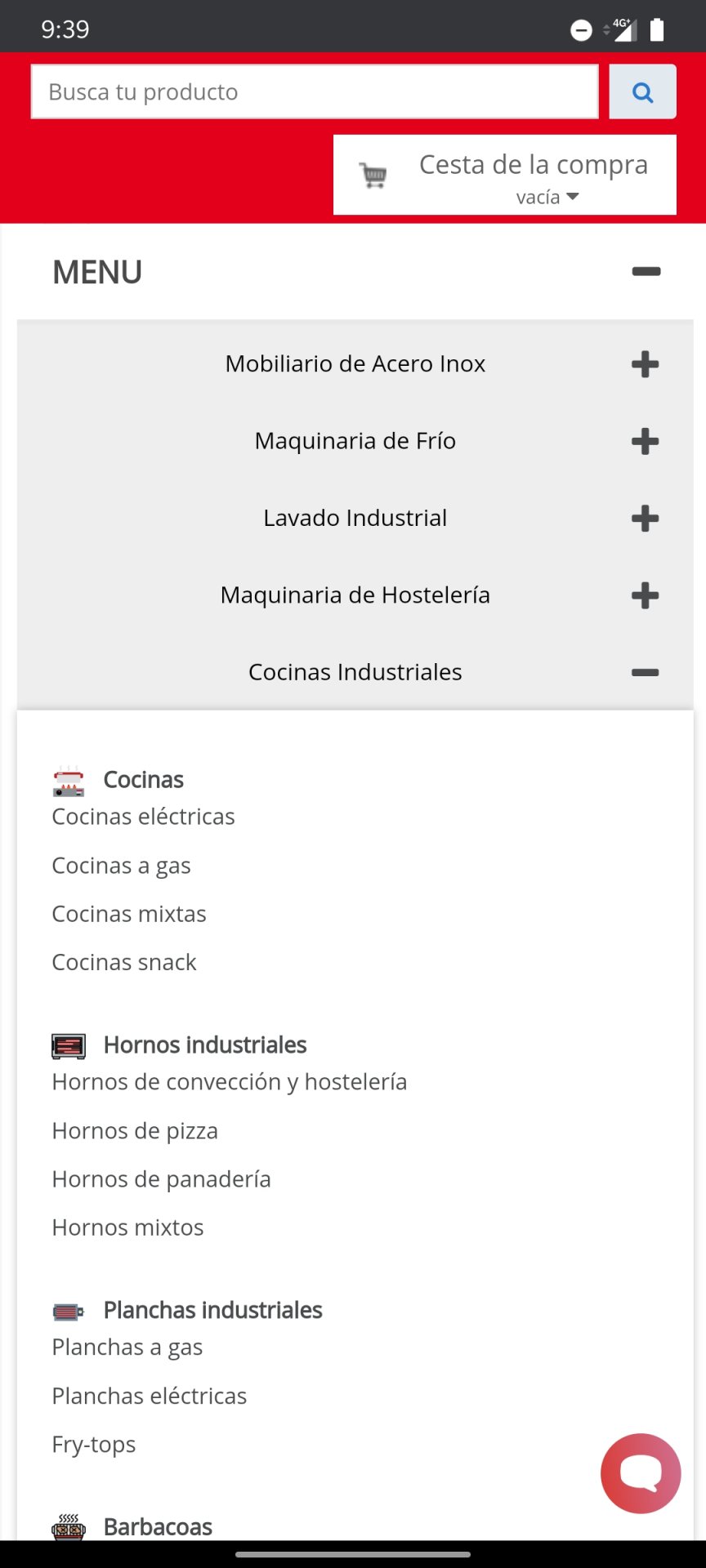Screen dimensions: 706x1568
Task: Go to Hornos mixtos
Action: [128, 1227]
